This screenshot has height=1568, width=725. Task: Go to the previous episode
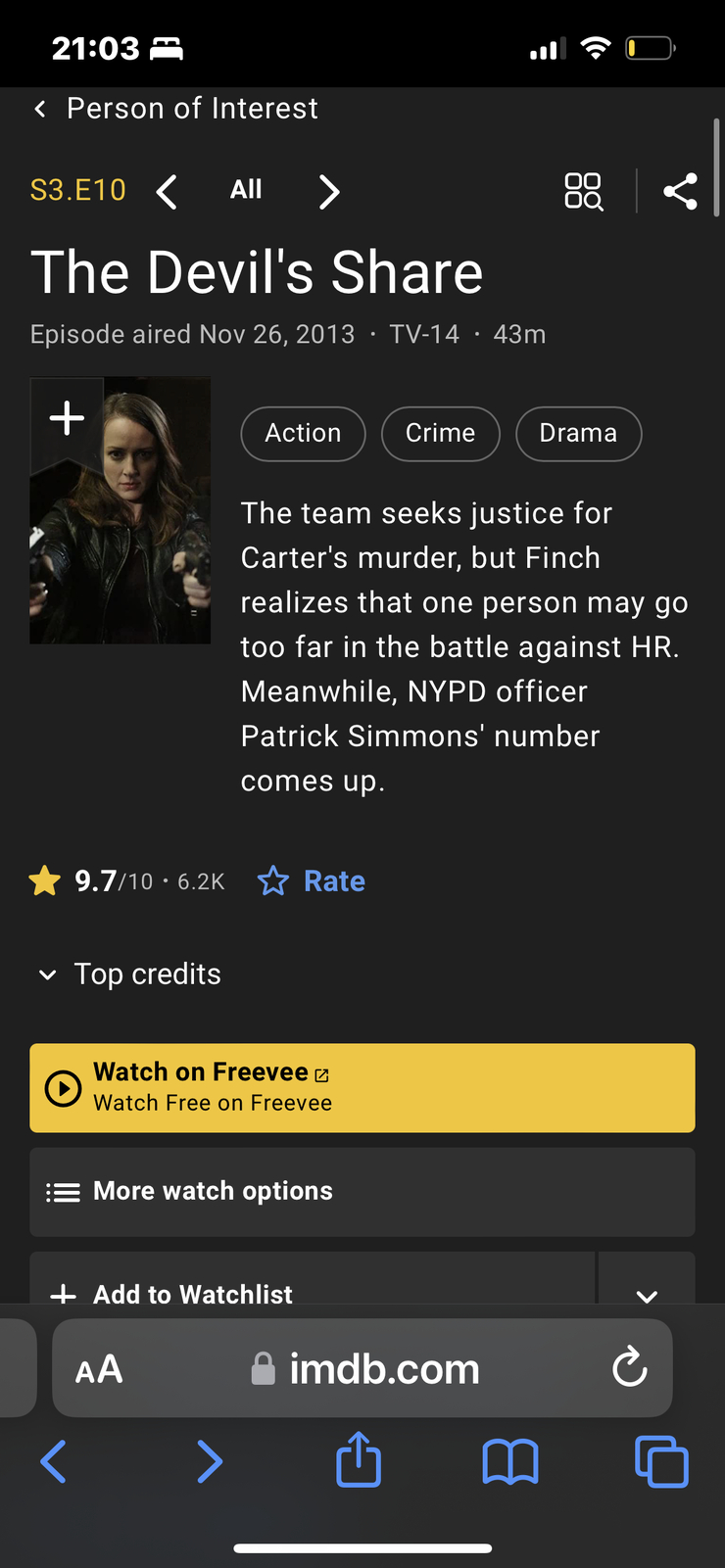click(168, 192)
